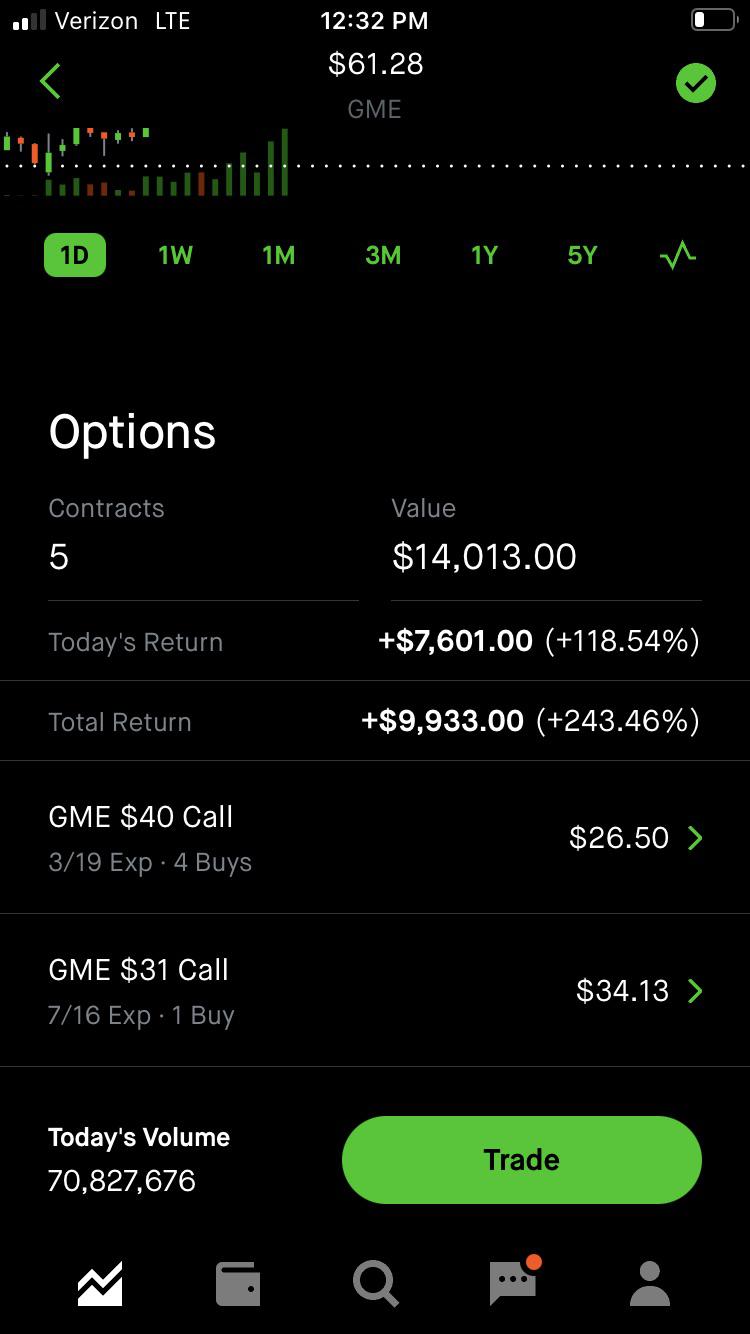
Task: Select the 5Y timeframe toggle
Action: coord(581,255)
